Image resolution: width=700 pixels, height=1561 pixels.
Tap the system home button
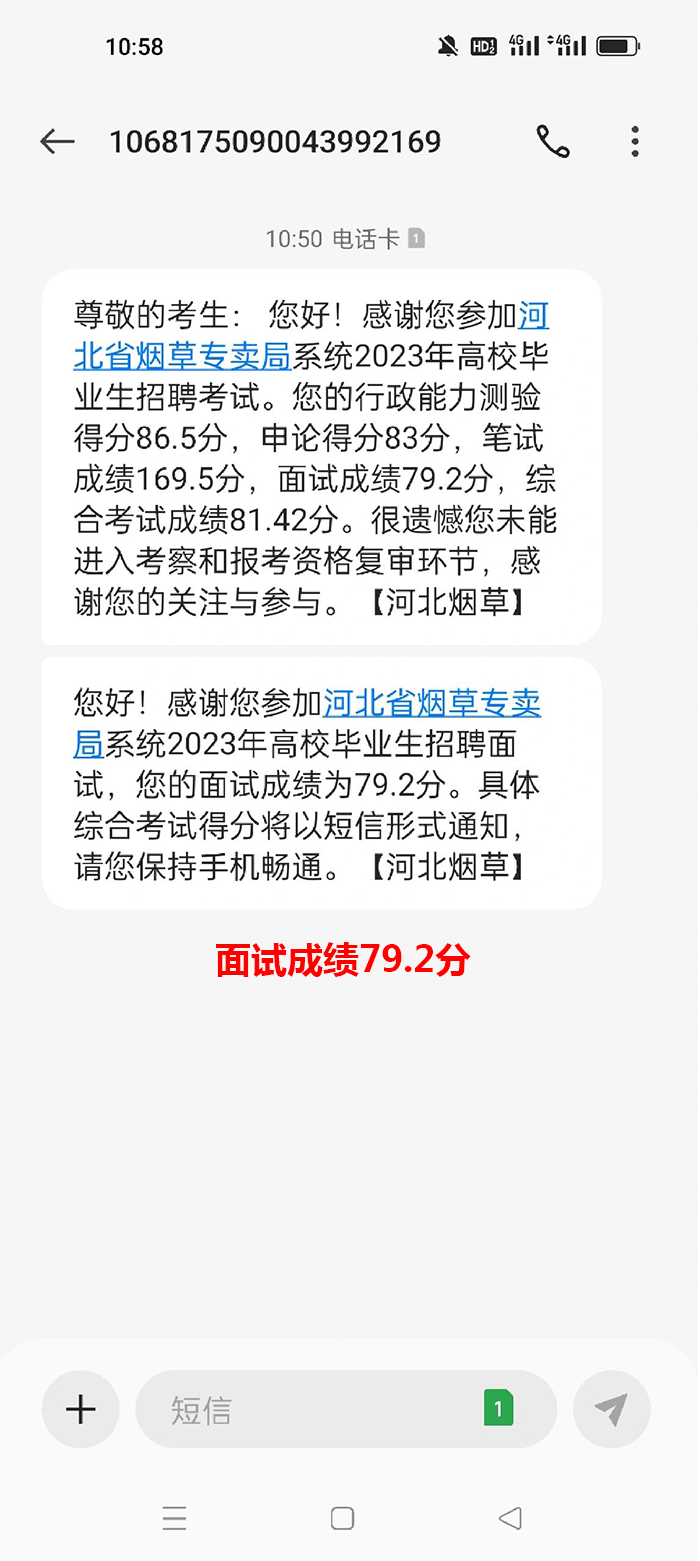click(x=342, y=1519)
